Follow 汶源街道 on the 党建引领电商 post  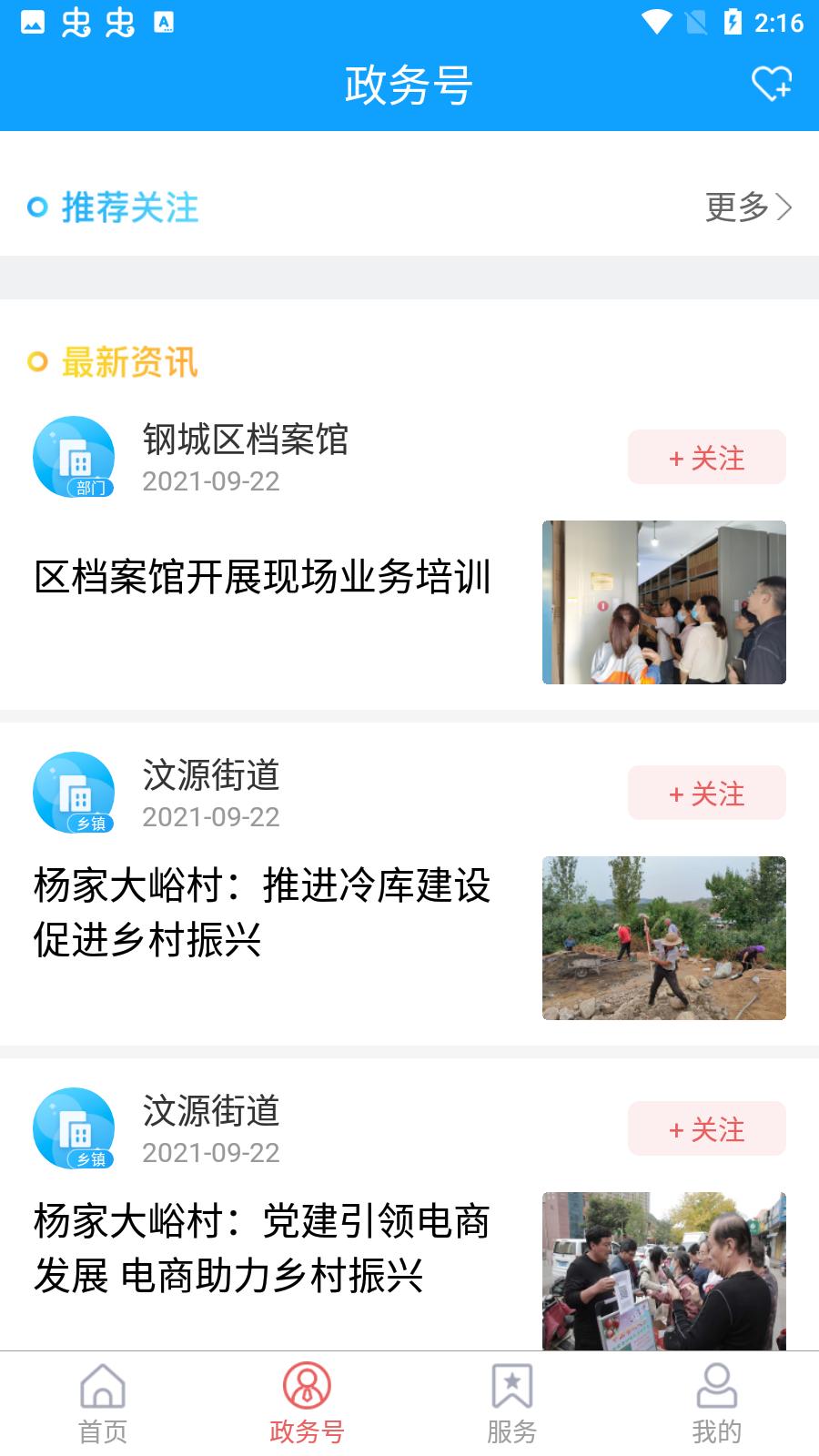click(x=706, y=1129)
